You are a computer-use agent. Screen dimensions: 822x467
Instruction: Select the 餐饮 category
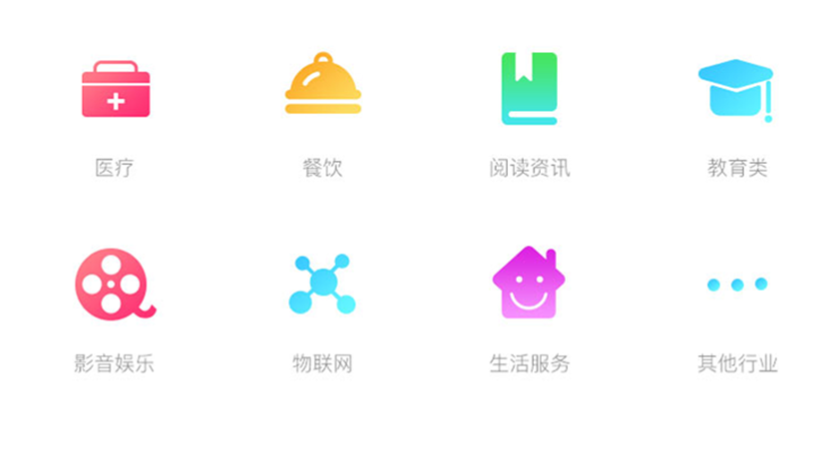click(322, 88)
